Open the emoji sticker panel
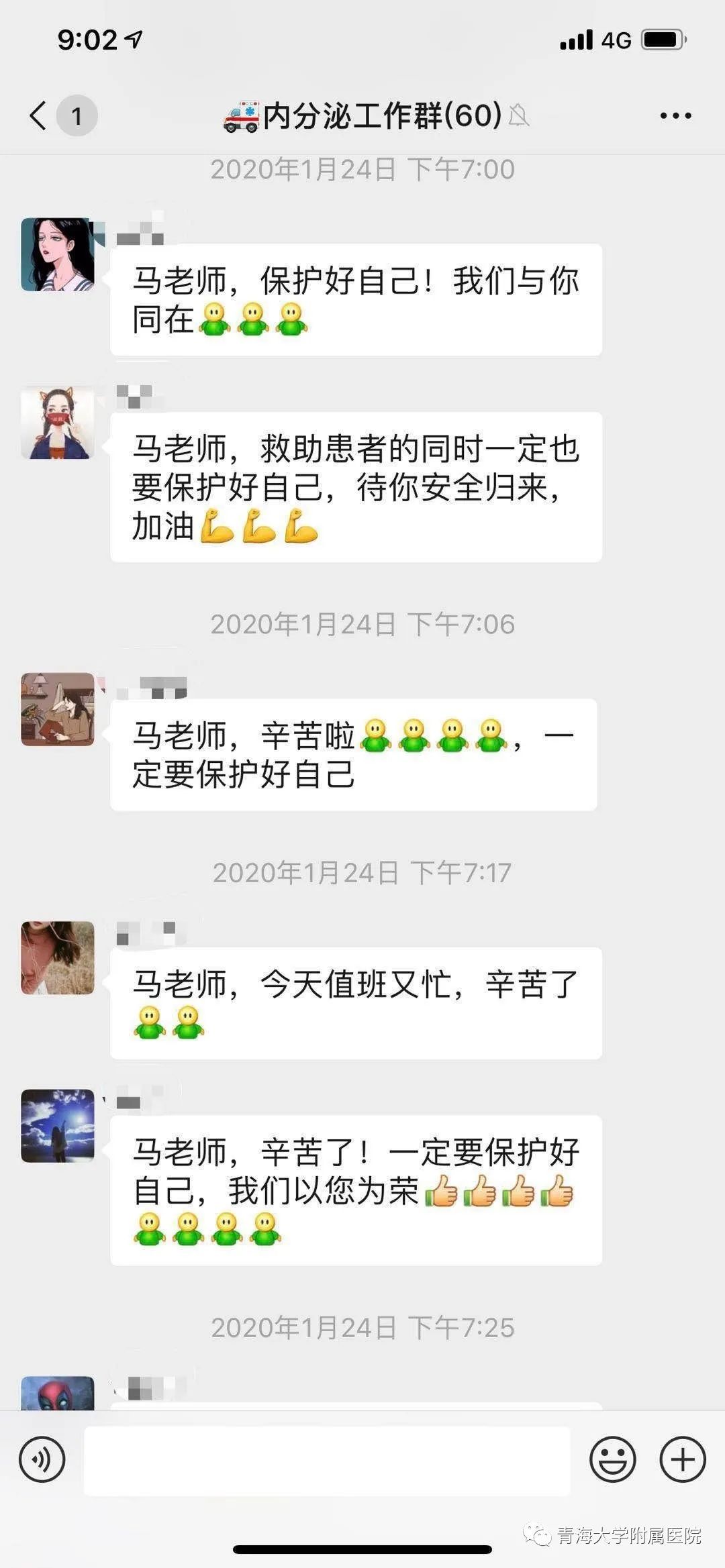 (613, 1459)
